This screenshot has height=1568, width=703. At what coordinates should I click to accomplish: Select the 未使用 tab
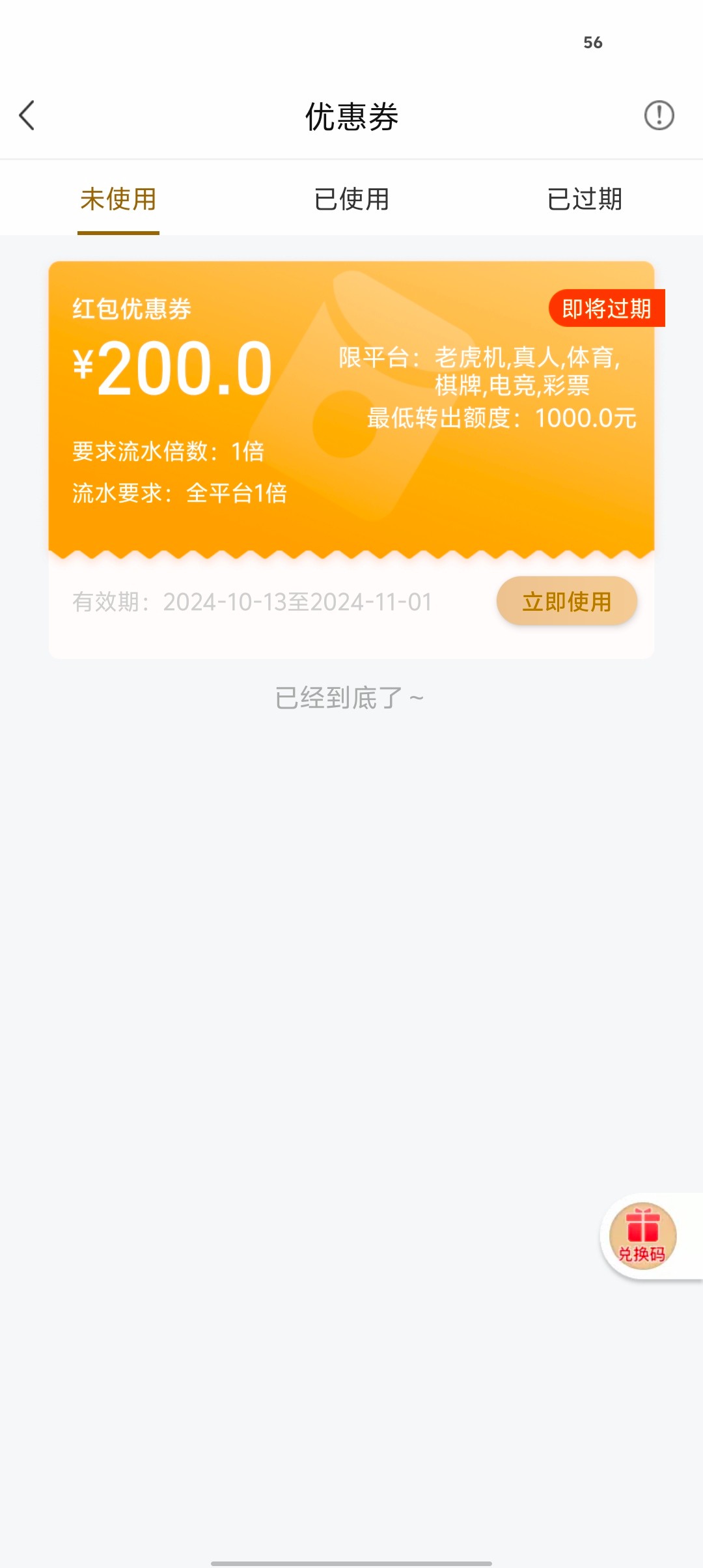pos(118,199)
